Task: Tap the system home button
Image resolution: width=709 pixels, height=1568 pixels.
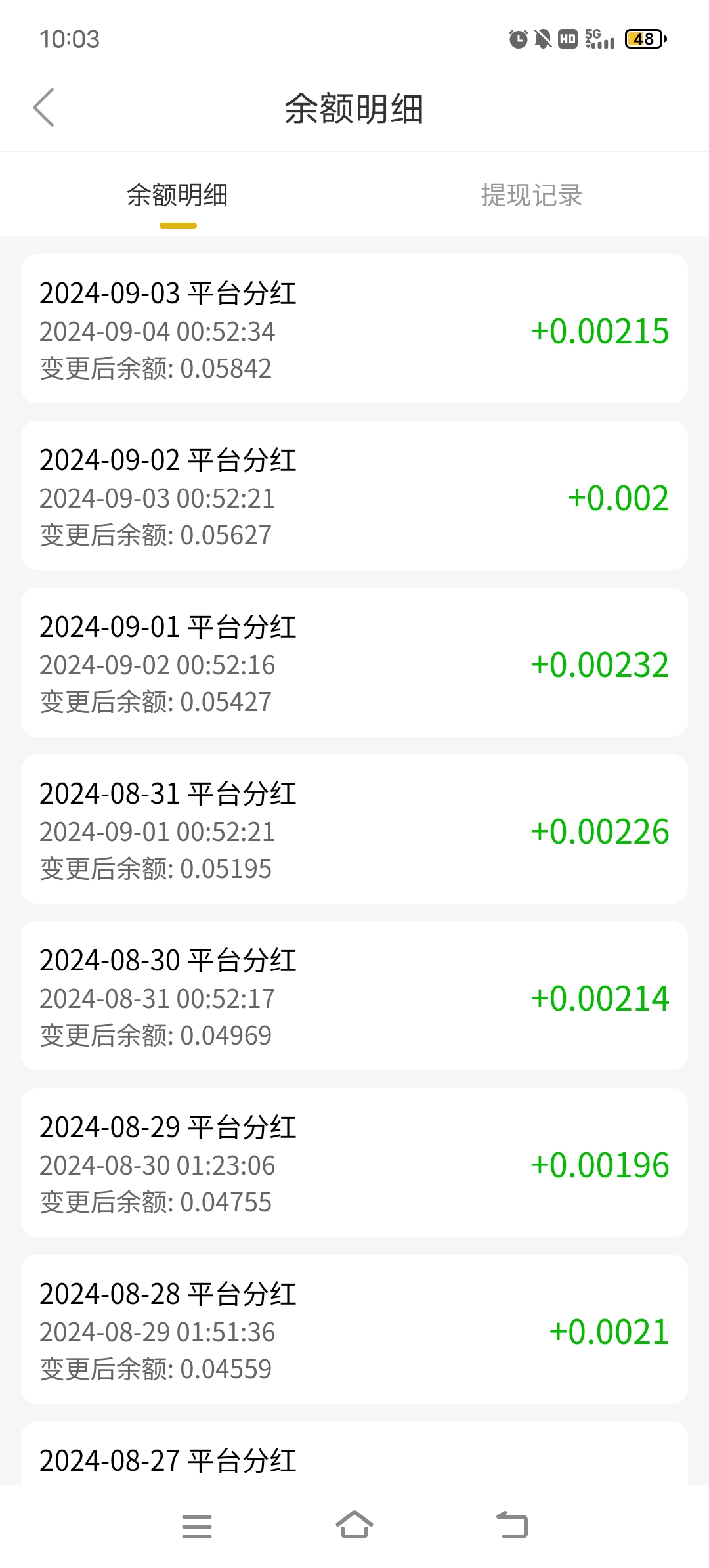Action: (354, 1525)
